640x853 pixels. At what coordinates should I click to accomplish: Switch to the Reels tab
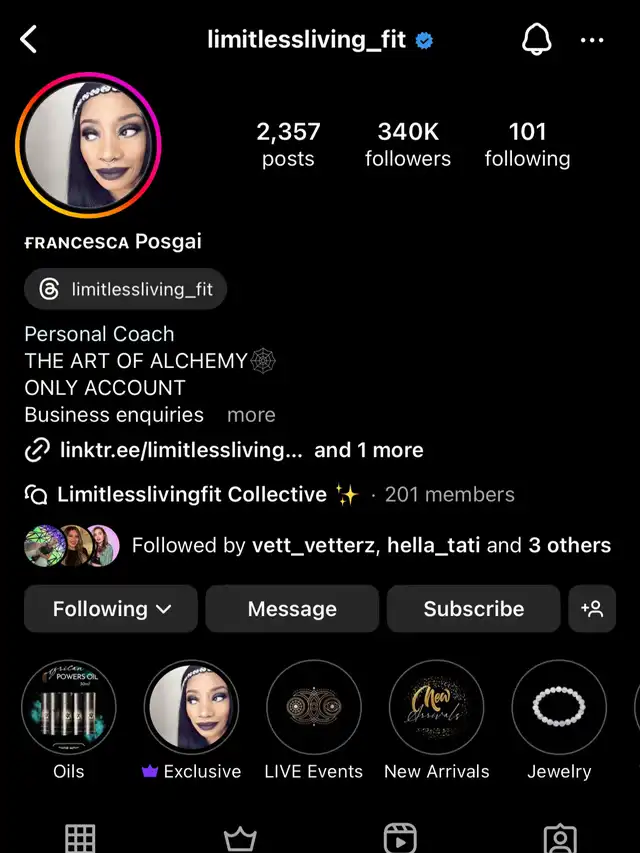(x=400, y=838)
